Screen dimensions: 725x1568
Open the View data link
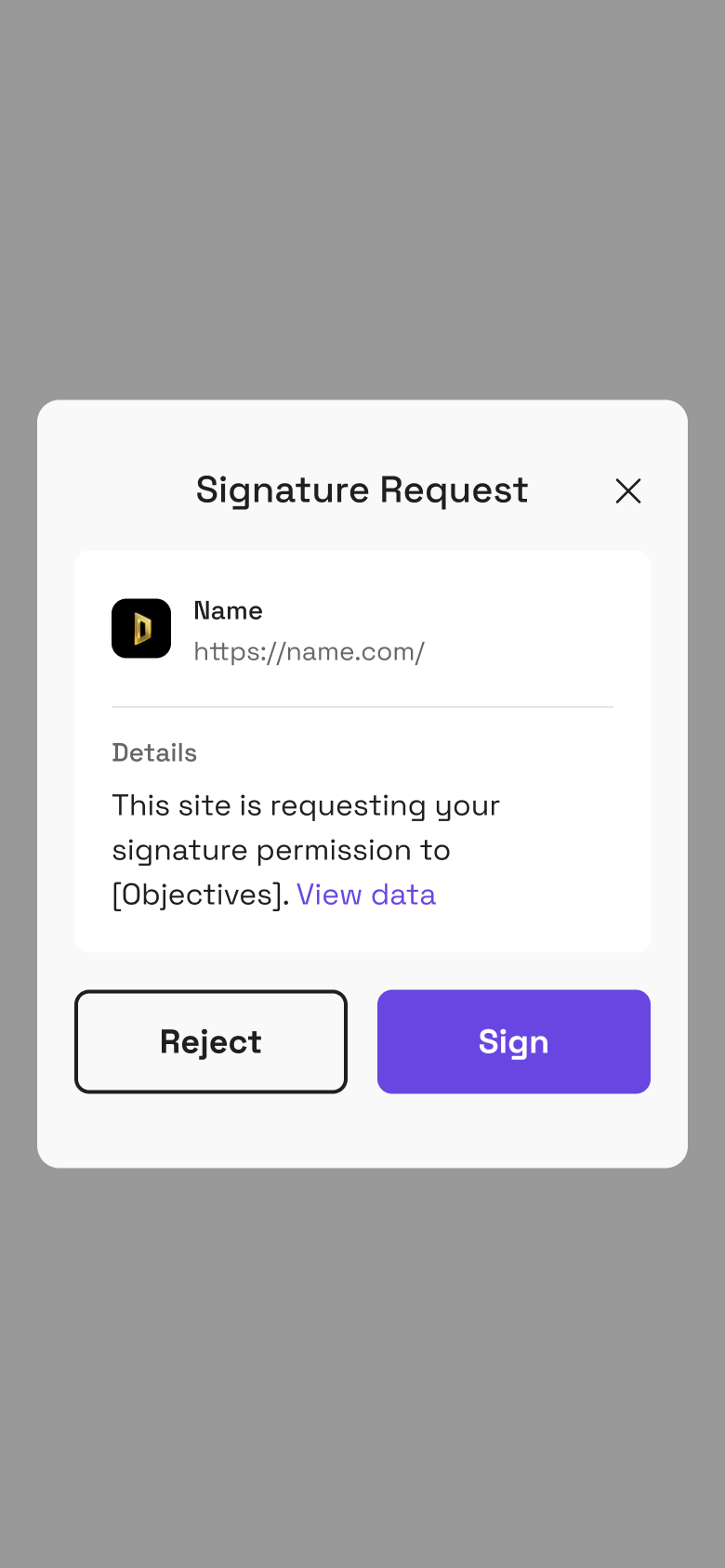pos(366,895)
